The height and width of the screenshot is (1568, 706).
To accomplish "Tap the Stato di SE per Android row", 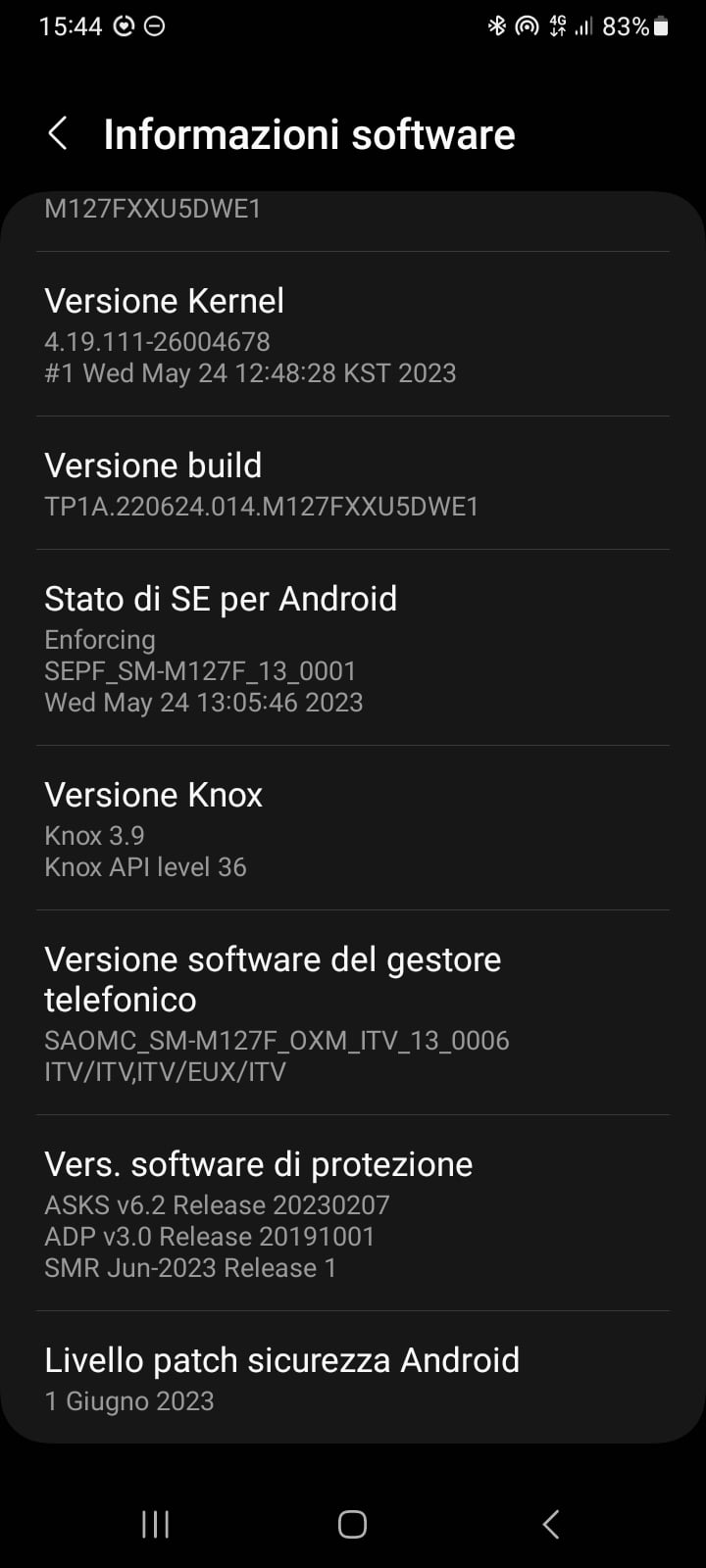I will tap(353, 649).
